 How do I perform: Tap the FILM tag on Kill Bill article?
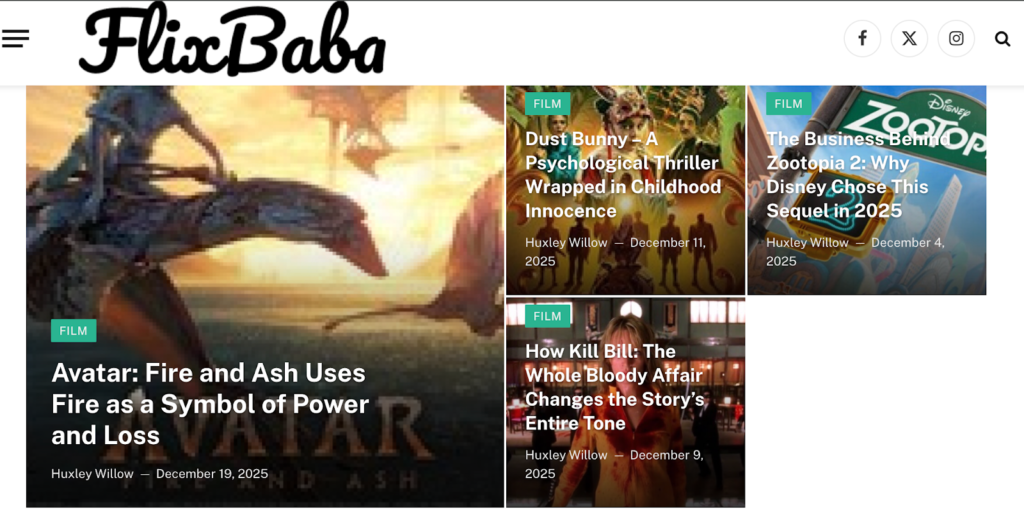click(547, 316)
